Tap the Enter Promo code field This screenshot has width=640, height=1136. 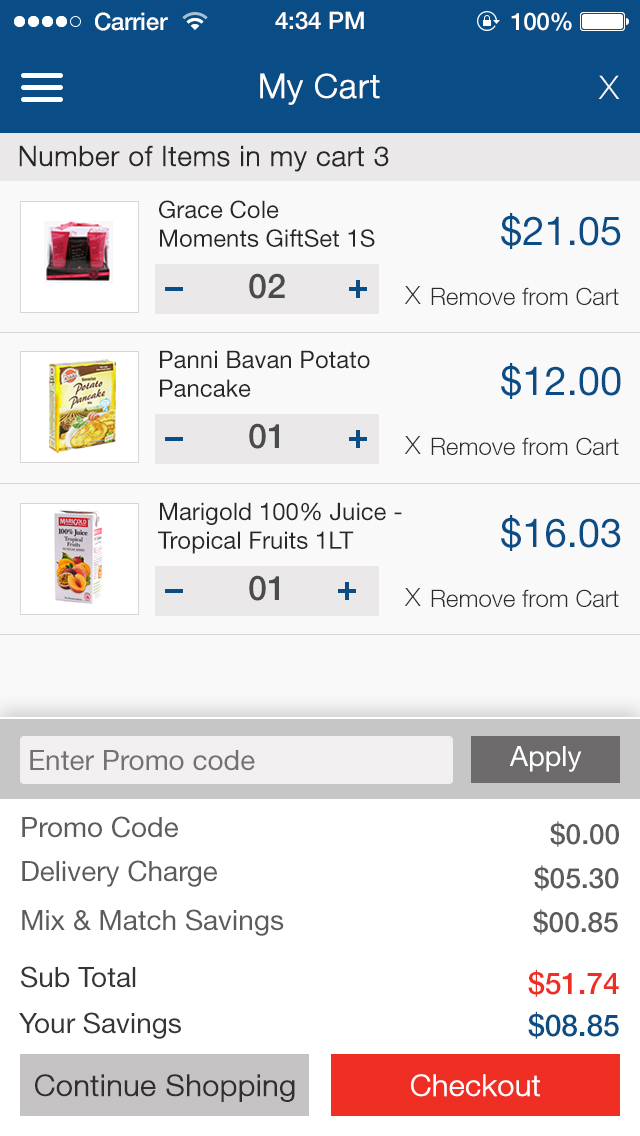[x=236, y=760]
